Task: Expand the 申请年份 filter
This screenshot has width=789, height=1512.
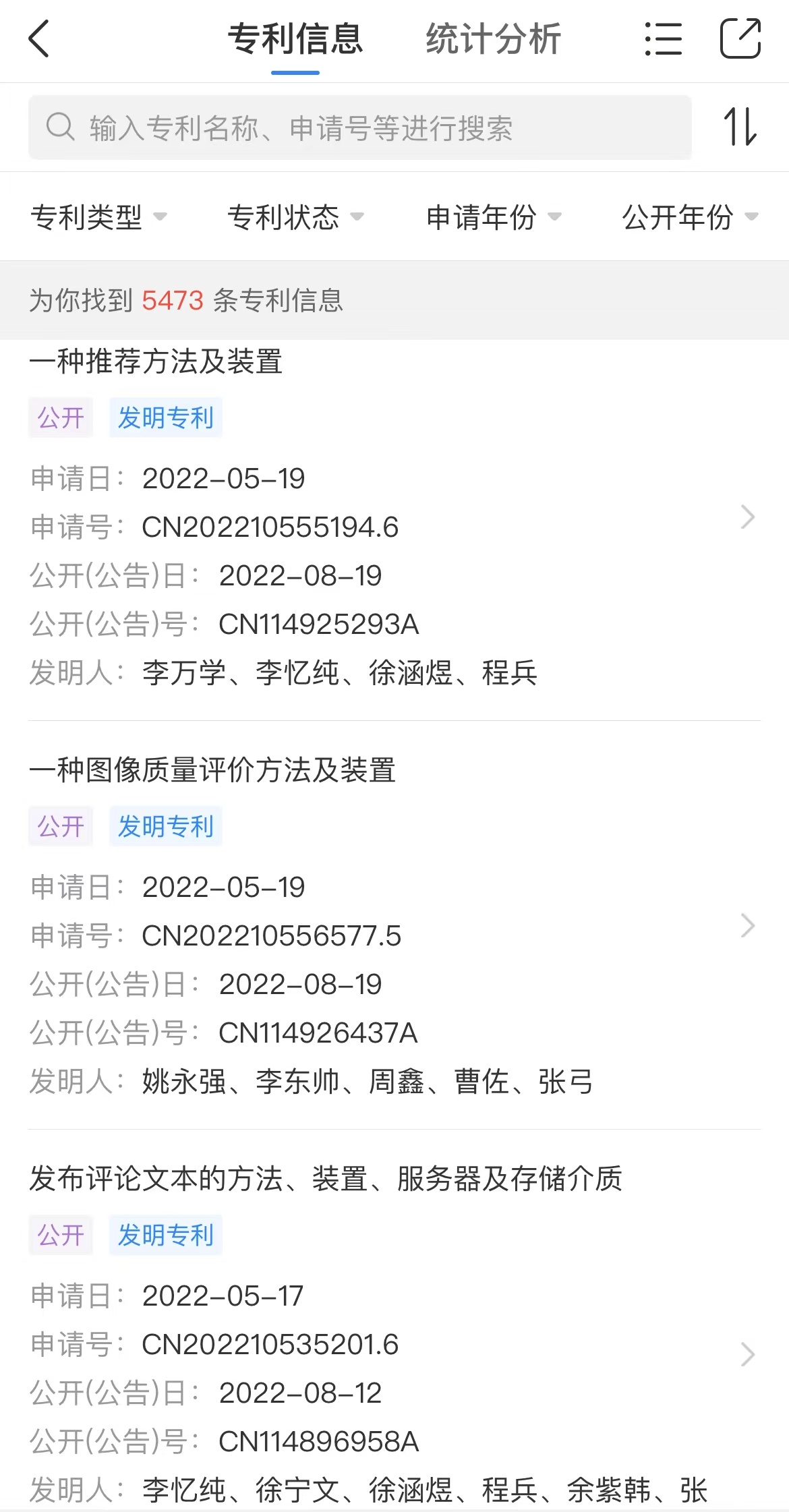Action: pos(494,216)
